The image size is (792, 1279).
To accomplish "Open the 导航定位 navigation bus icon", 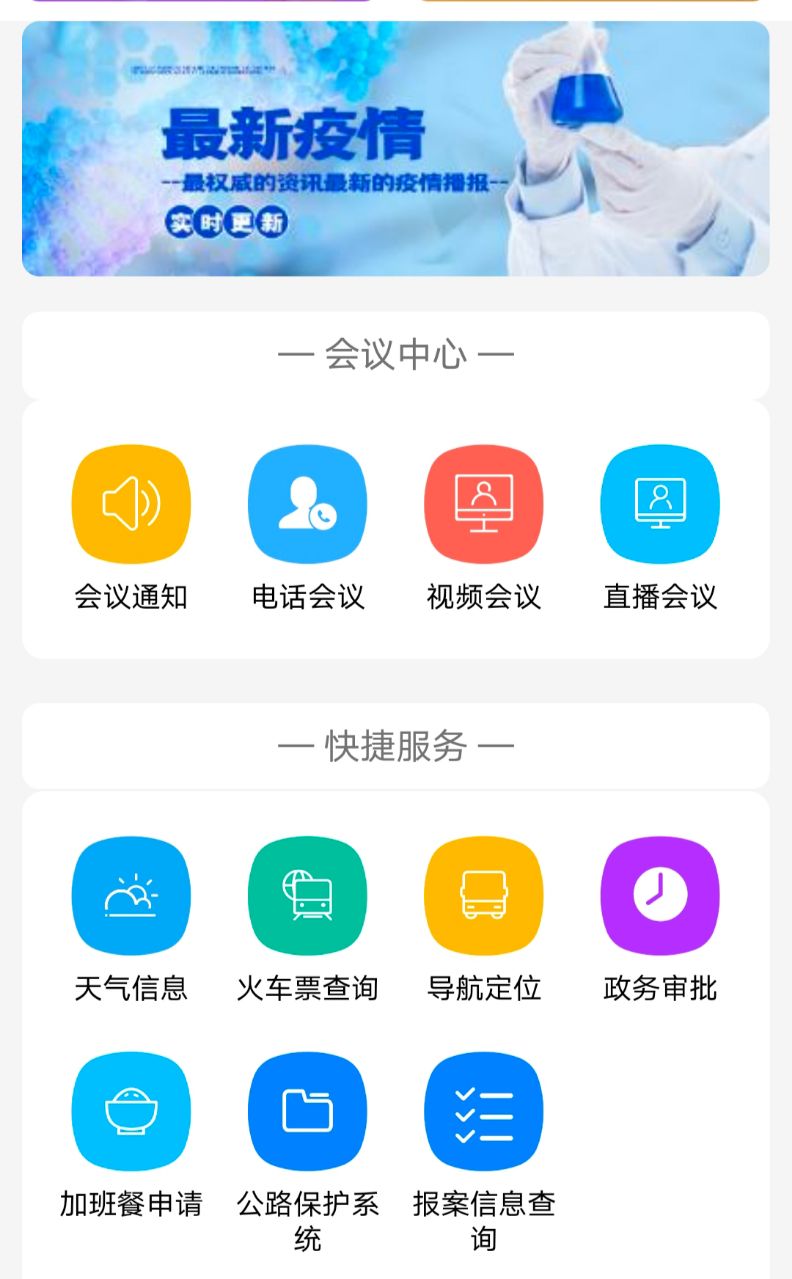I will 483,895.
